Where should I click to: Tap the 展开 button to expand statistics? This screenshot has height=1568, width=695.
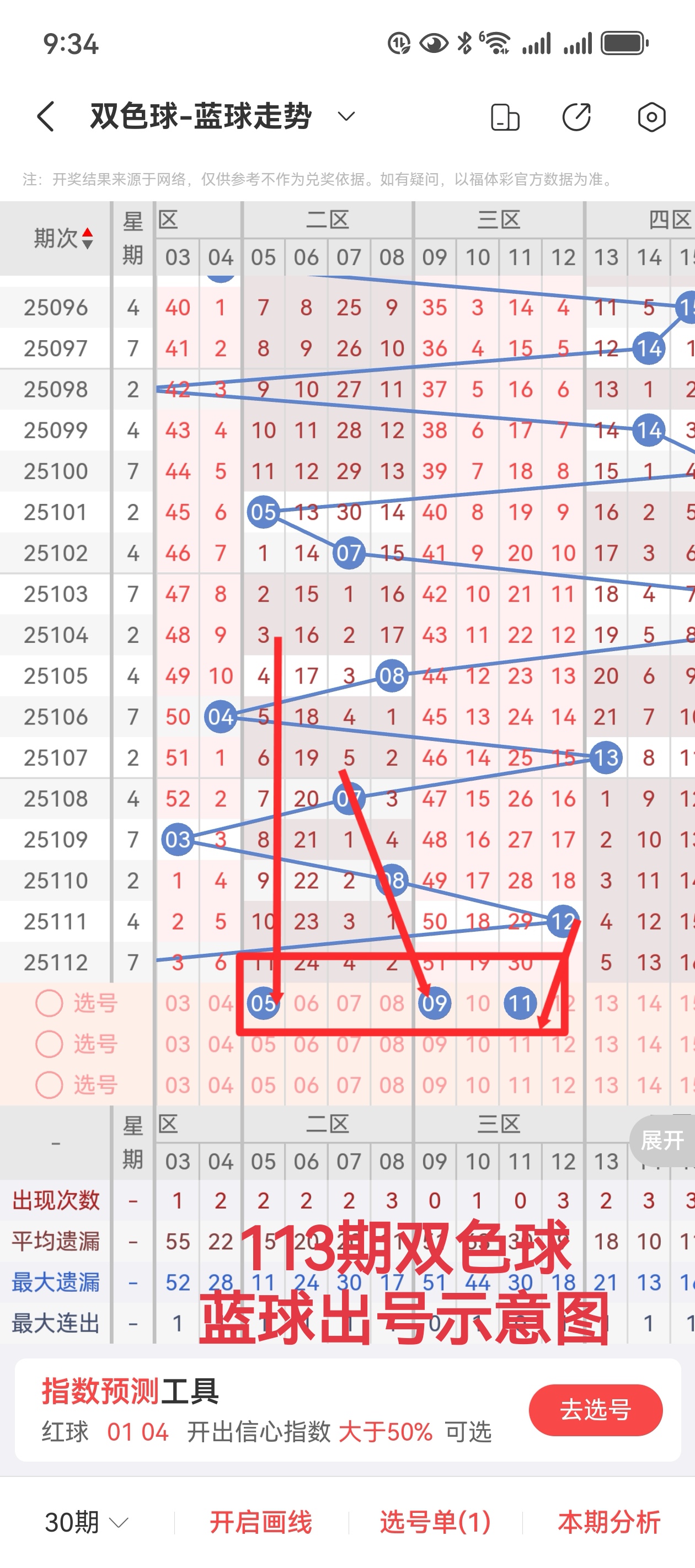click(x=662, y=1140)
